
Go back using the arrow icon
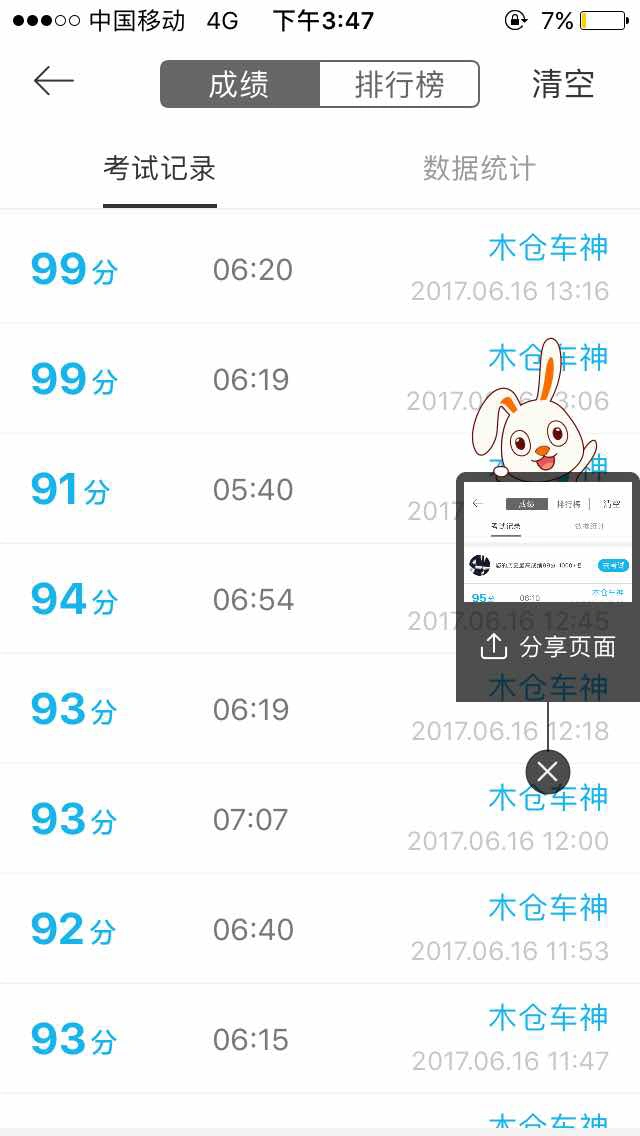pyautogui.click(x=54, y=82)
